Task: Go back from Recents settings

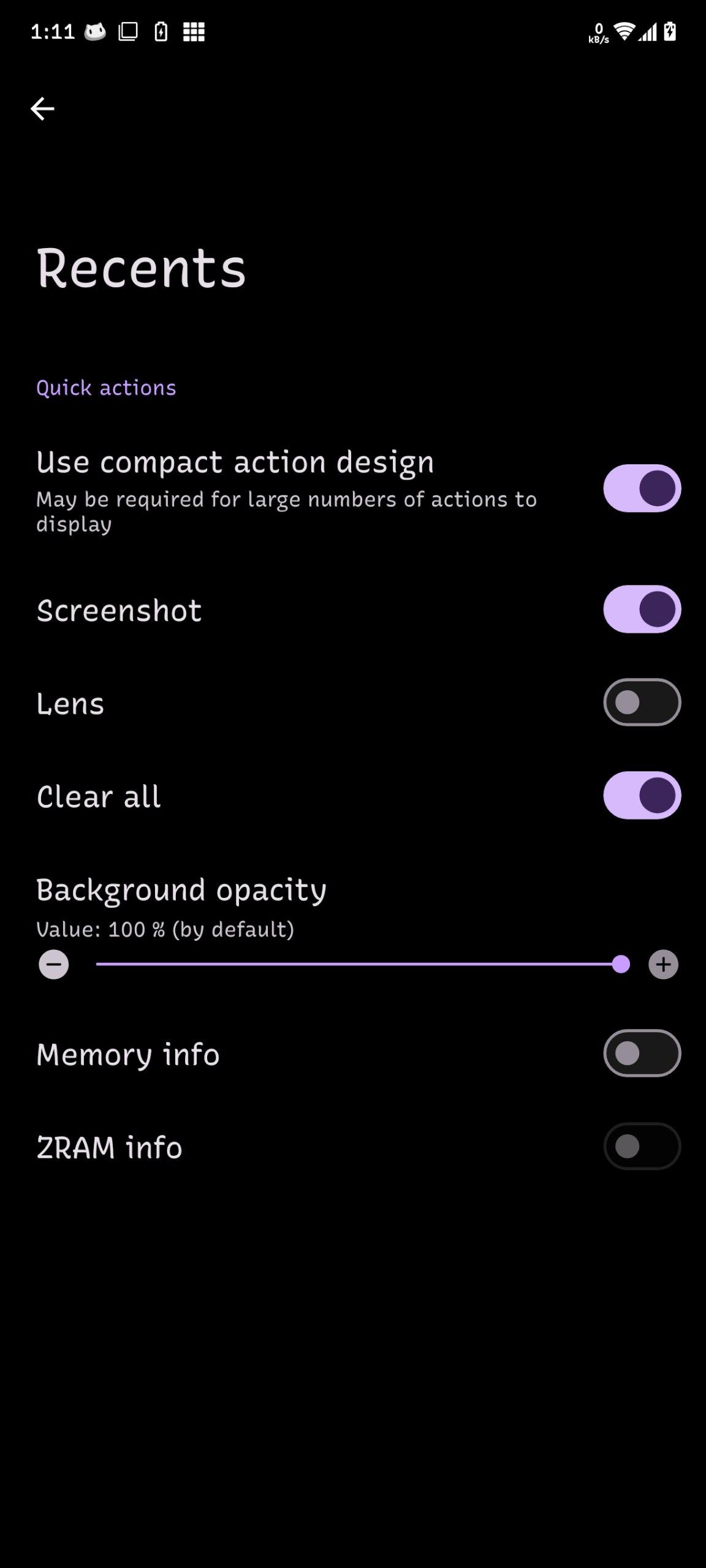Action: [x=42, y=109]
